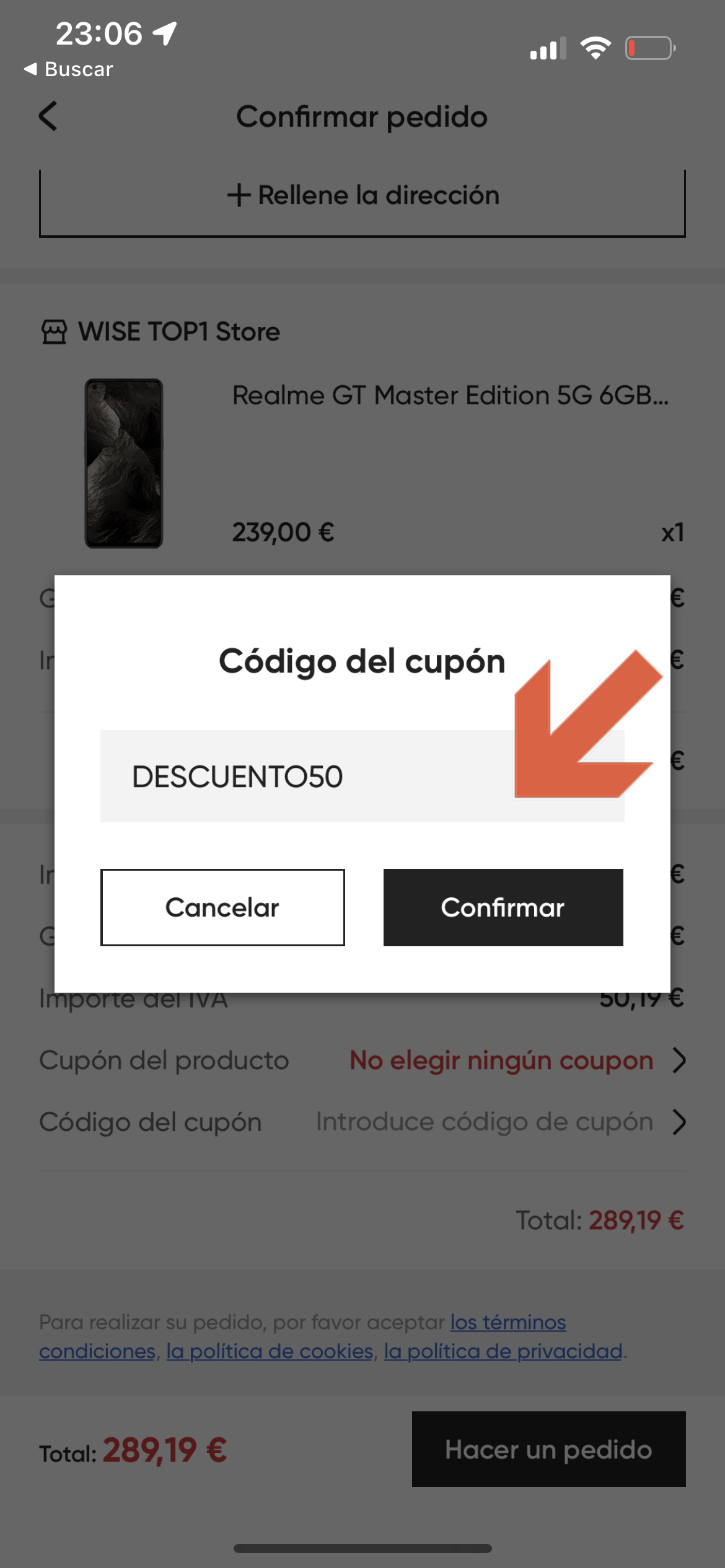
Task: Read la política de cookies
Action: point(270,1351)
